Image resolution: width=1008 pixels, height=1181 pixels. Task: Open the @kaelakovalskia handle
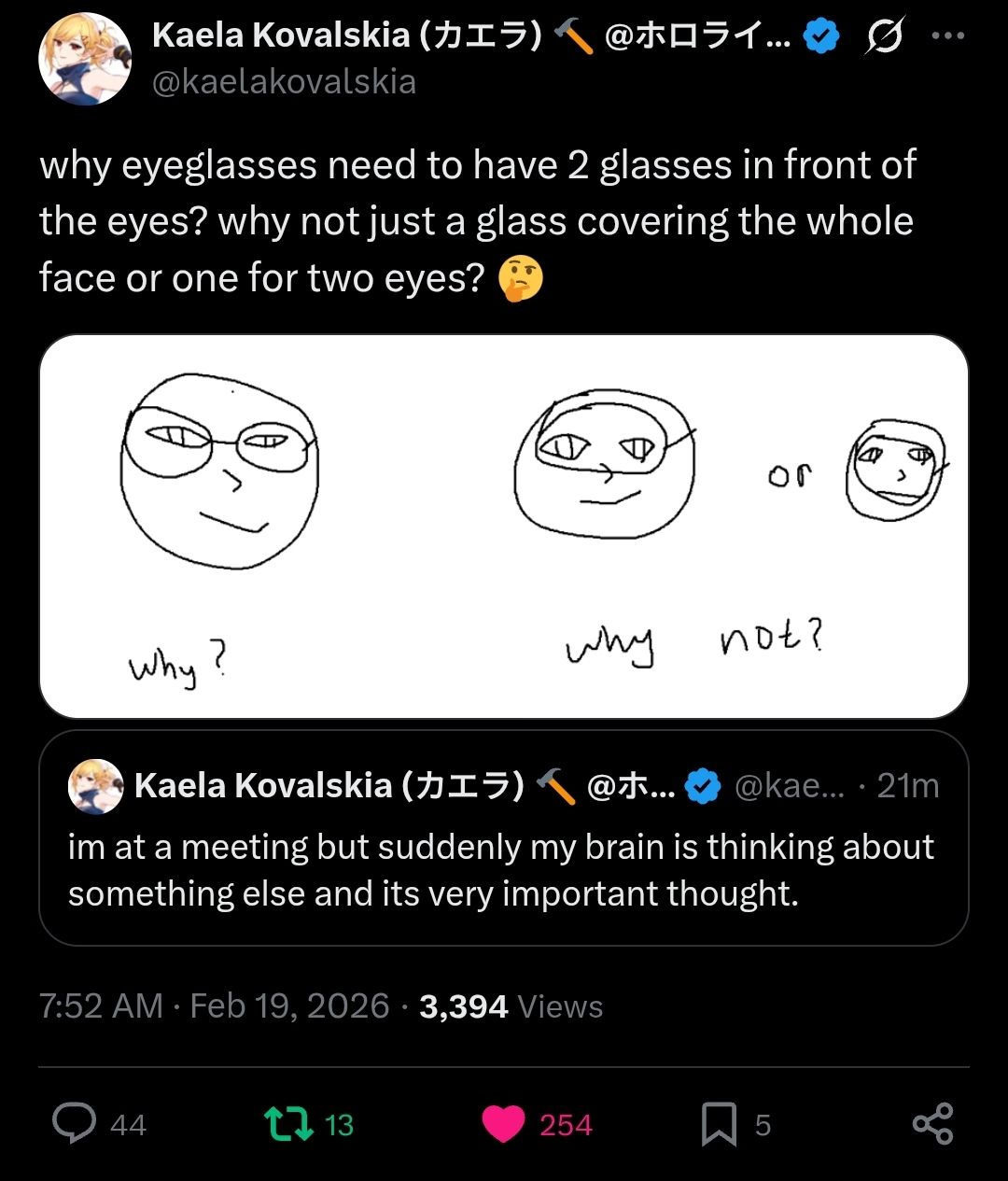click(x=284, y=82)
